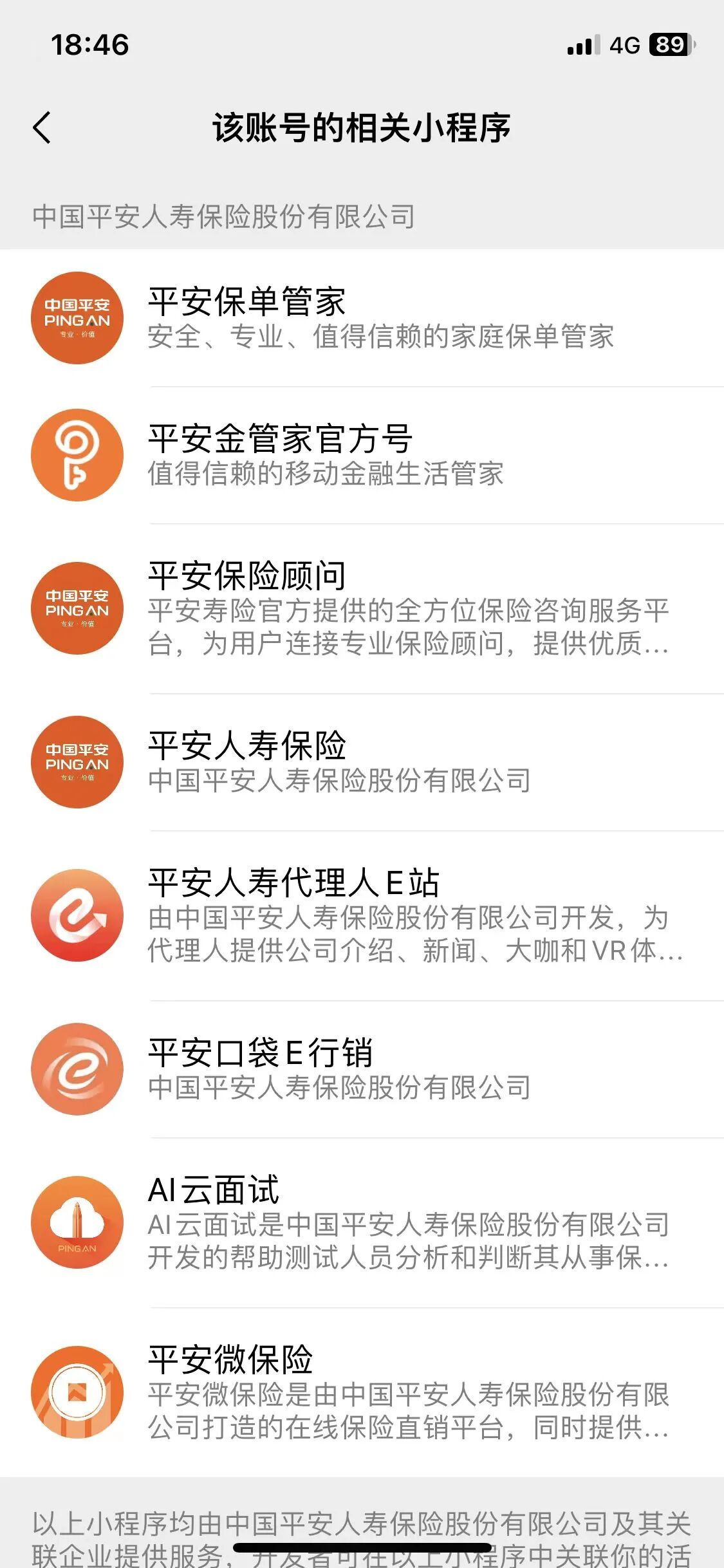Screen dimensions: 724x1568
Task: Open 平安人寿代理人E站 mini program
Action: tap(362, 915)
